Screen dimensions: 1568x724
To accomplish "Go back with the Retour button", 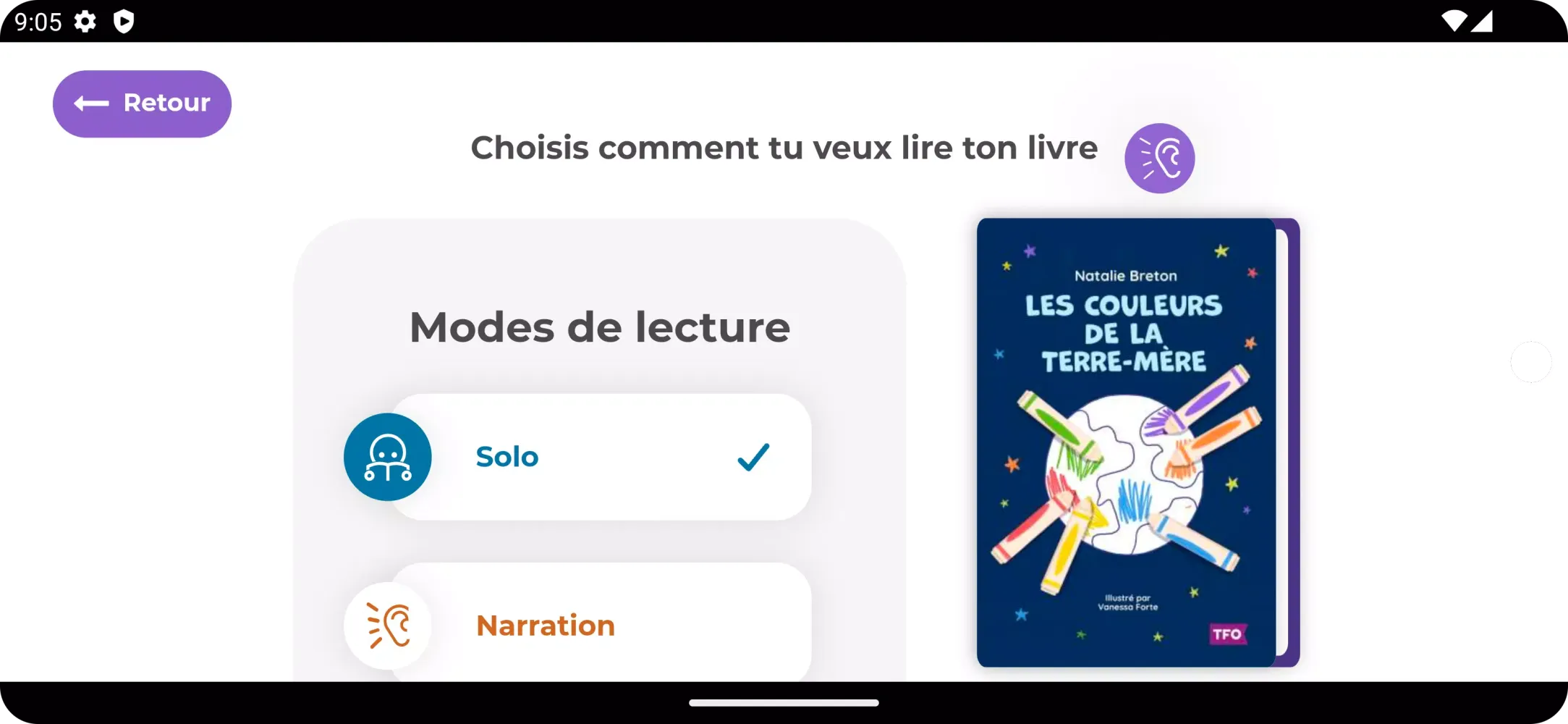I will (x=142, y=104).
